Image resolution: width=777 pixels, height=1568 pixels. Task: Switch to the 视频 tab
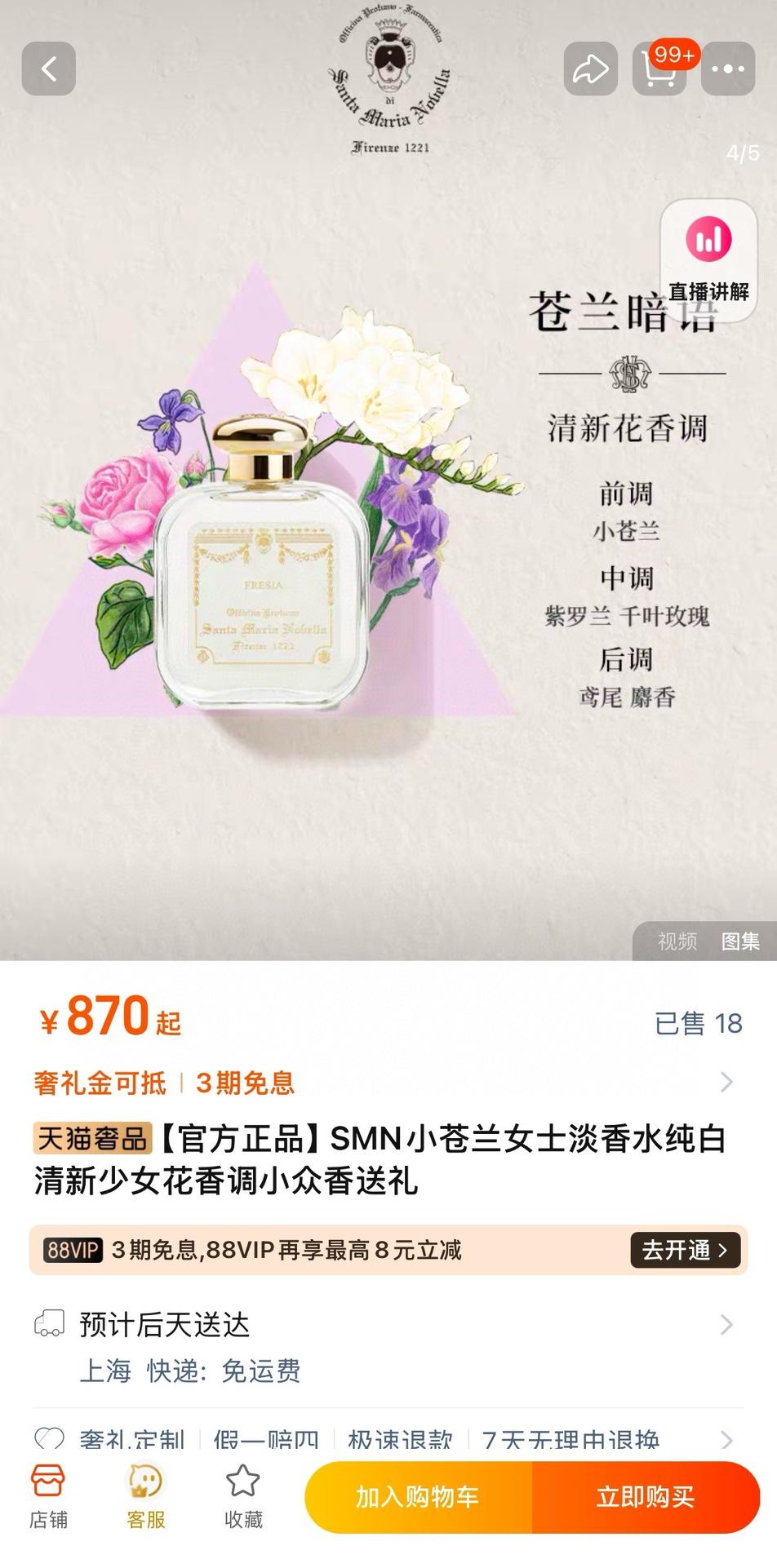[677, 941]
